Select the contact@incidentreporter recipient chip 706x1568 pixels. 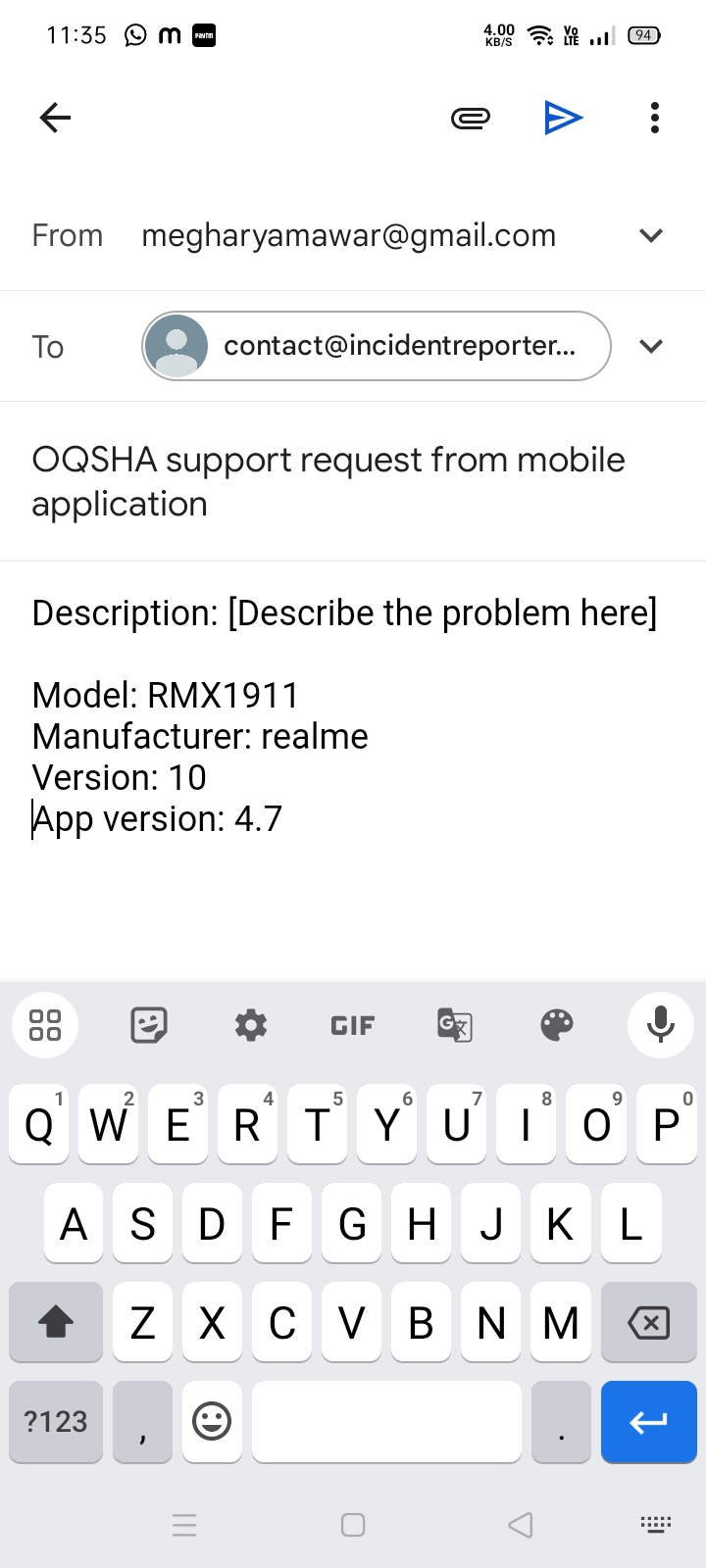(377, 346)
